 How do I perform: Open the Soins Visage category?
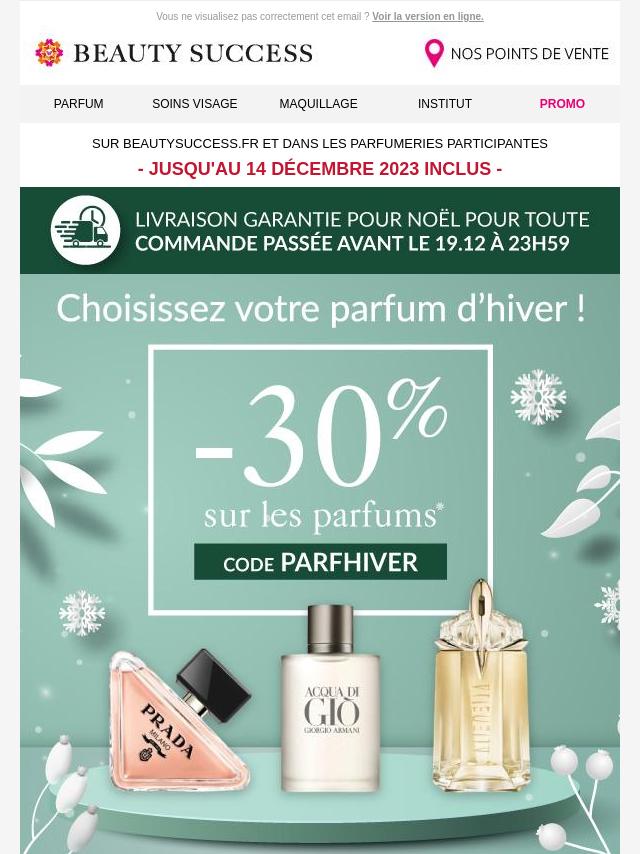click(x=194, y=104)
